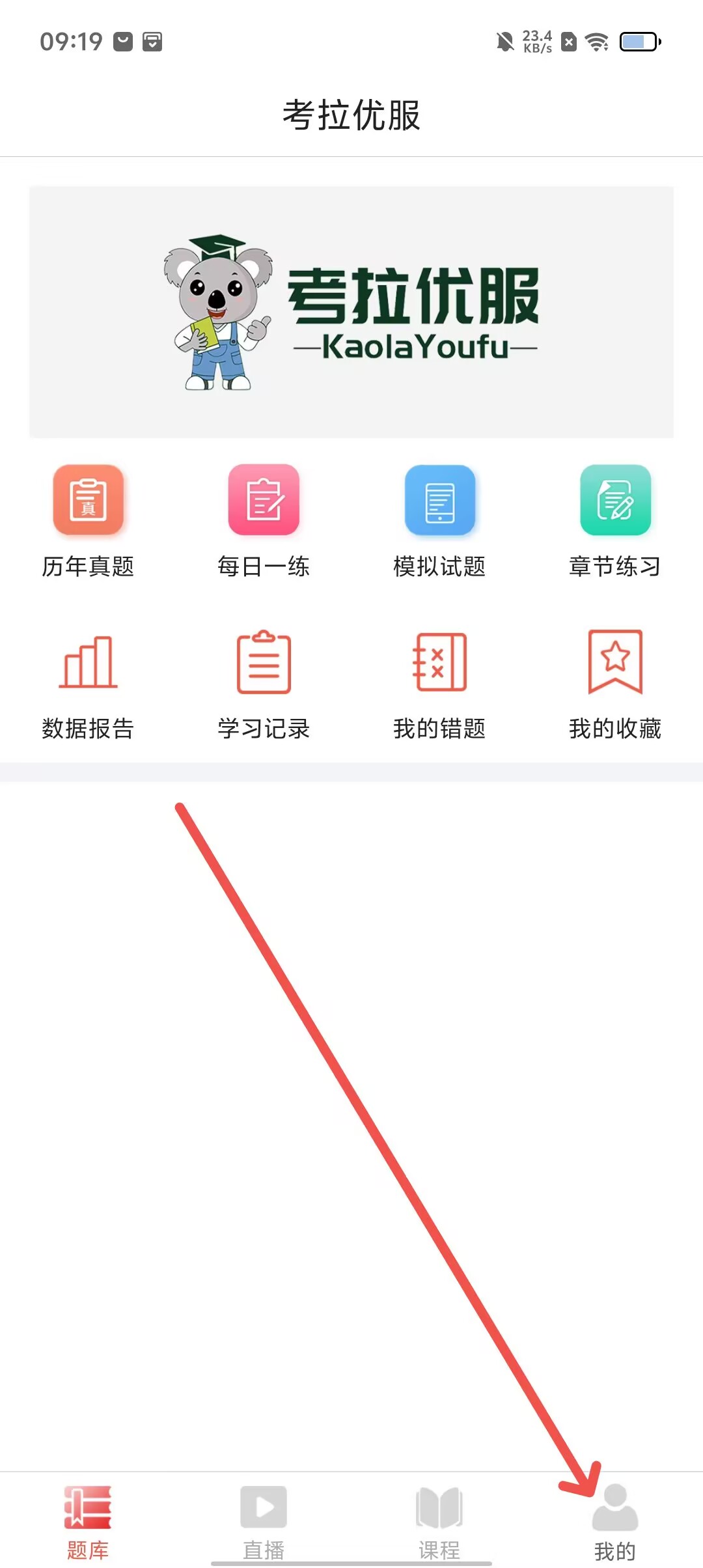Select the 题库 question bank tab
The height and width of the screenshot is (1568, 703).
pyautogui.click(x=88, y=1520)
